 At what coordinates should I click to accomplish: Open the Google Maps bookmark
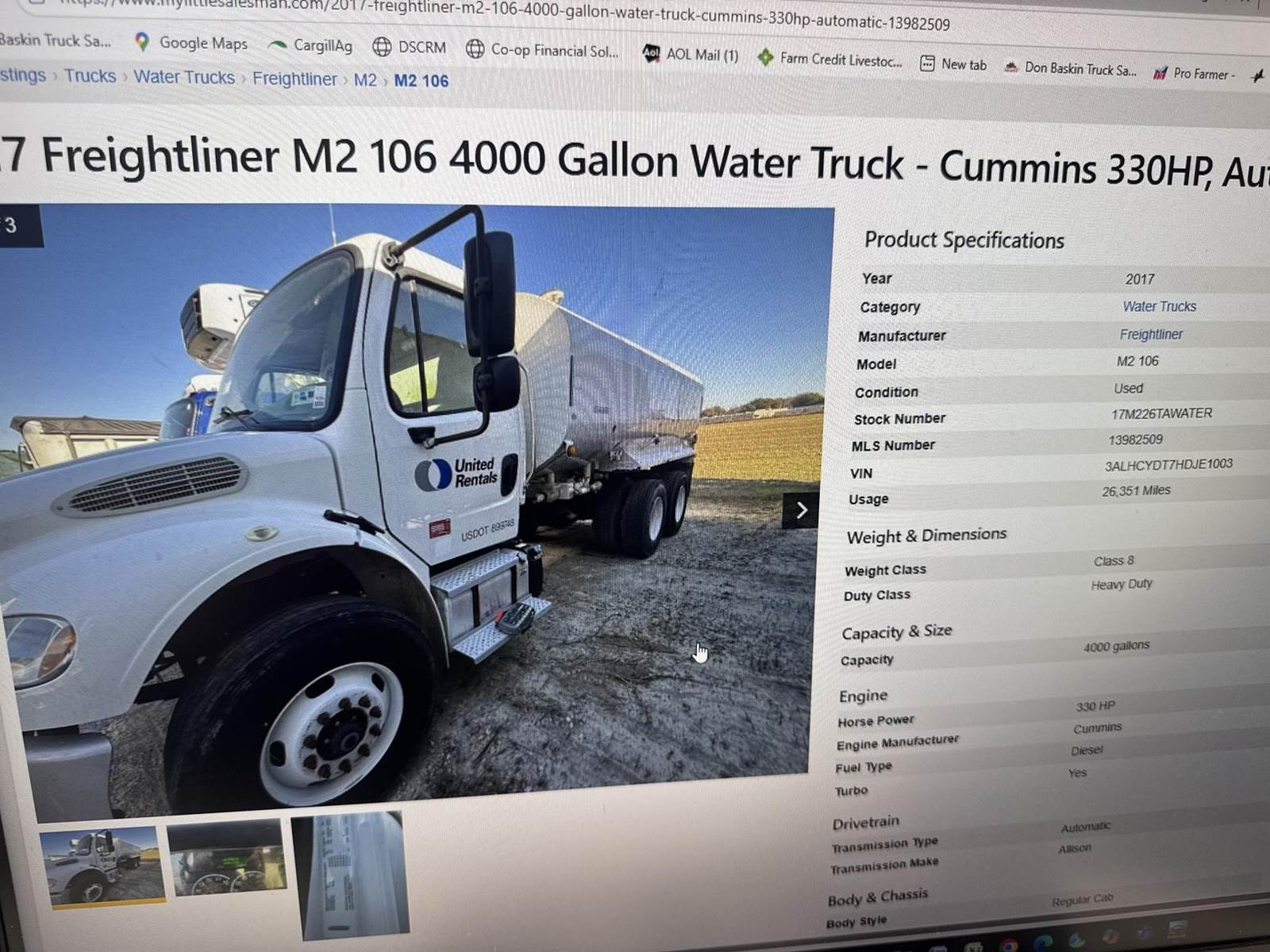click(x=191, y=43)
